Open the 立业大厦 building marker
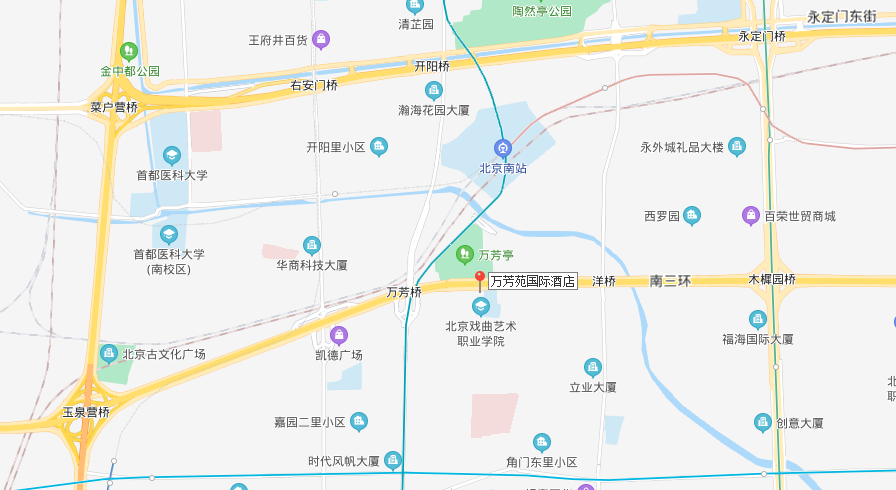Screen dimensions: 896x490 point(592,367)
